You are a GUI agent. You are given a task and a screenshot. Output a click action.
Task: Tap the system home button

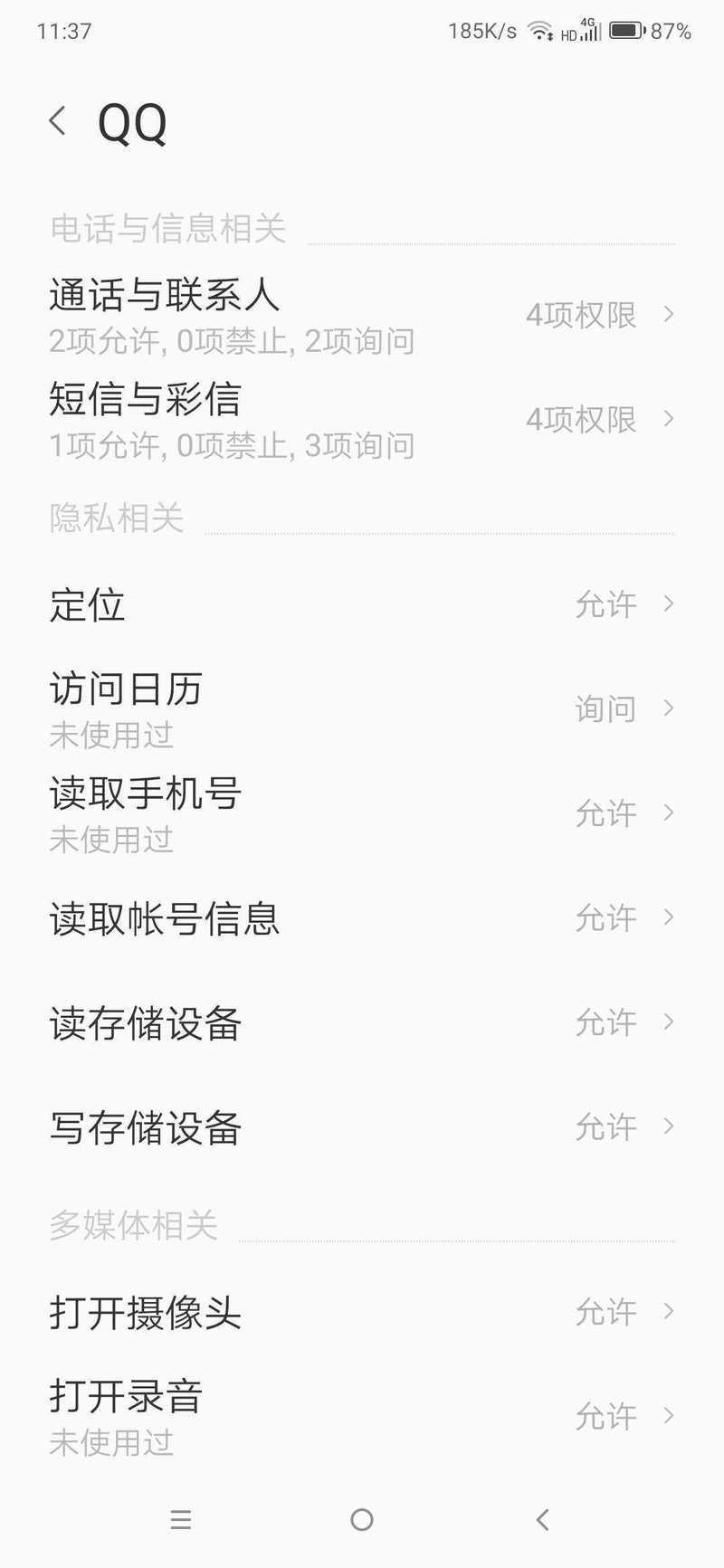[x=362, y=1520]
